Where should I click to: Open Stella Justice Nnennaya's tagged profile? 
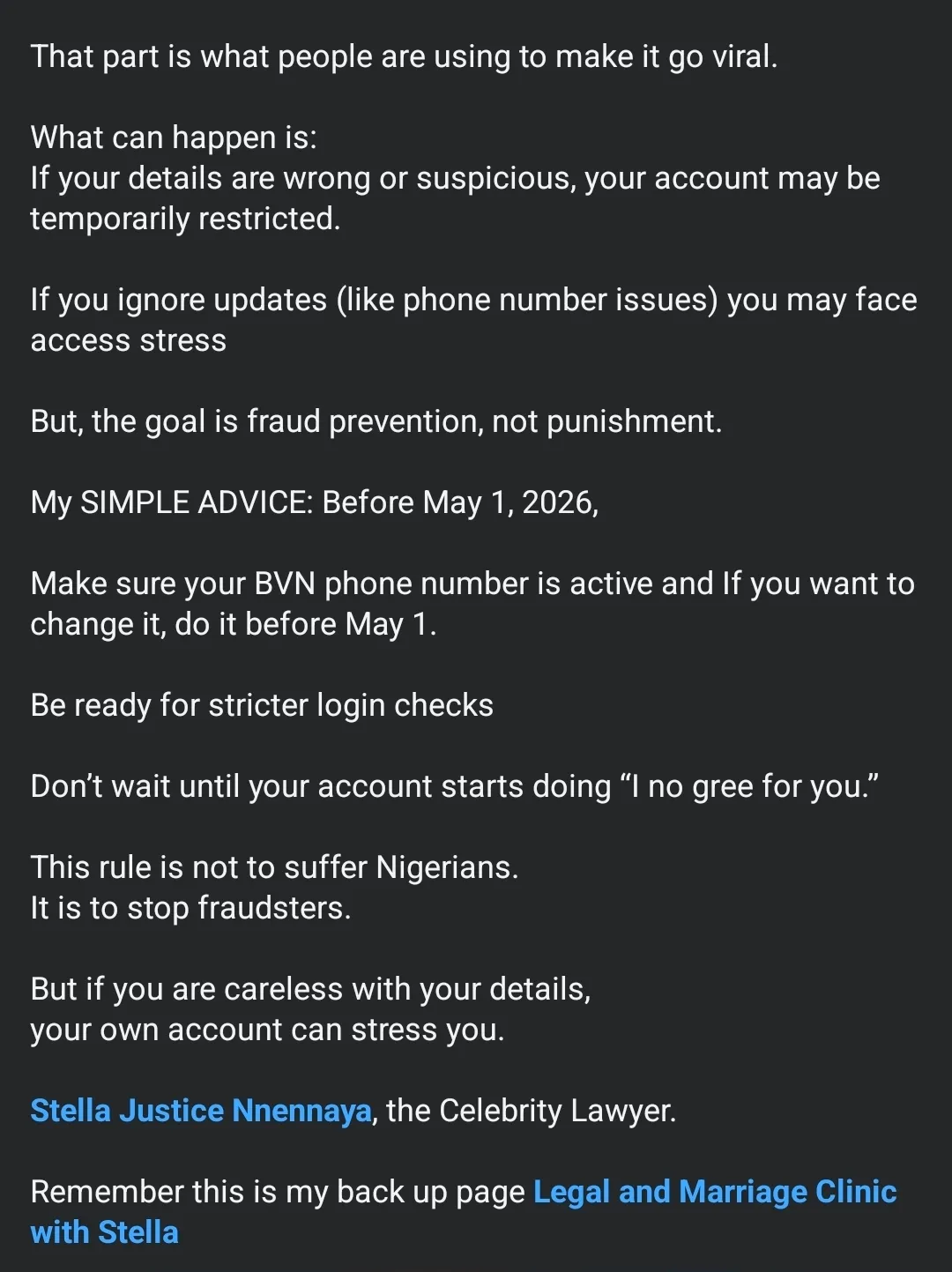(x=201, y=1111)
